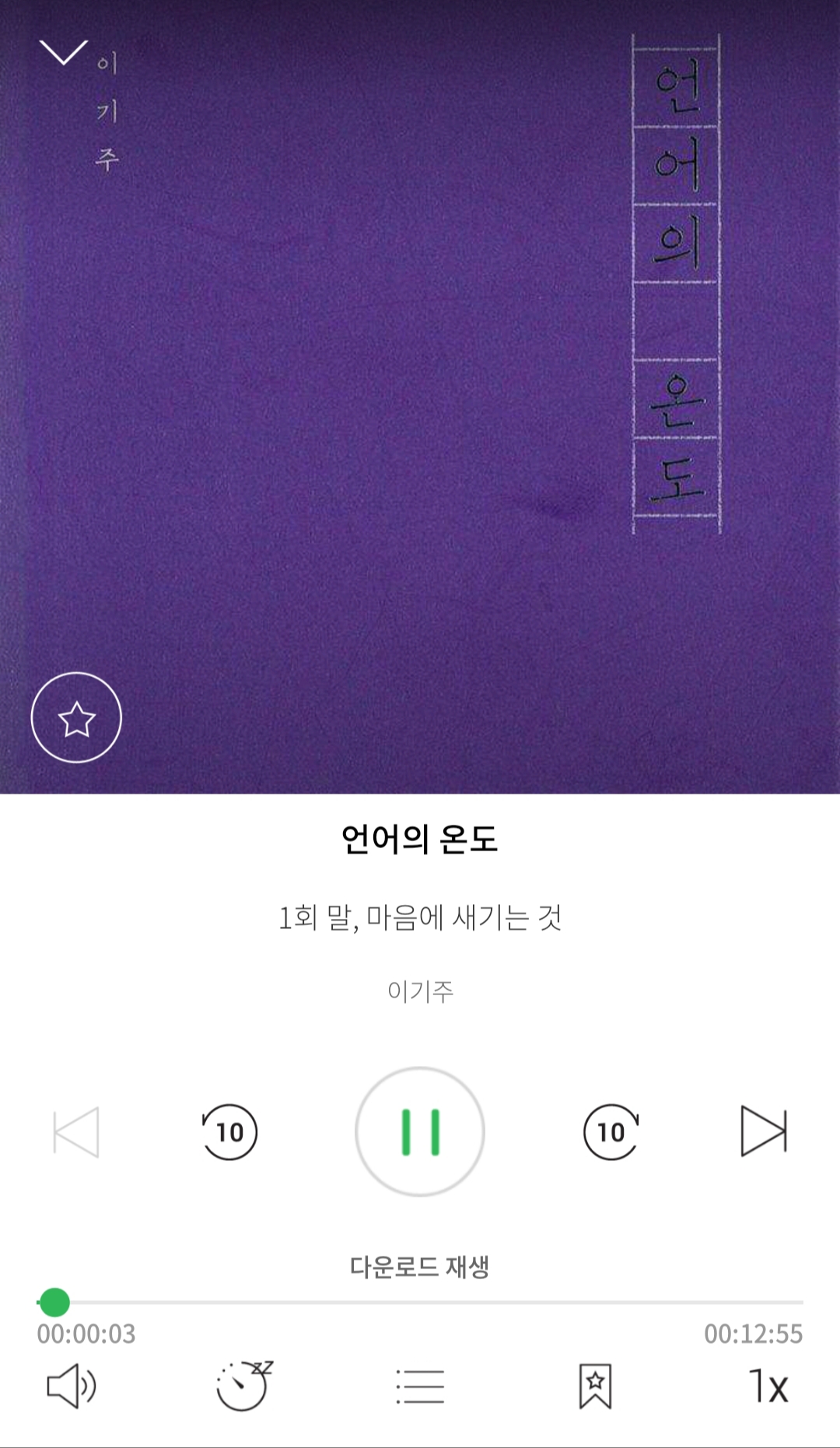Open the album cover artwork
The height and width of the screenshot is (1448, 840).
pyautogui.click(x=420, y=397)
